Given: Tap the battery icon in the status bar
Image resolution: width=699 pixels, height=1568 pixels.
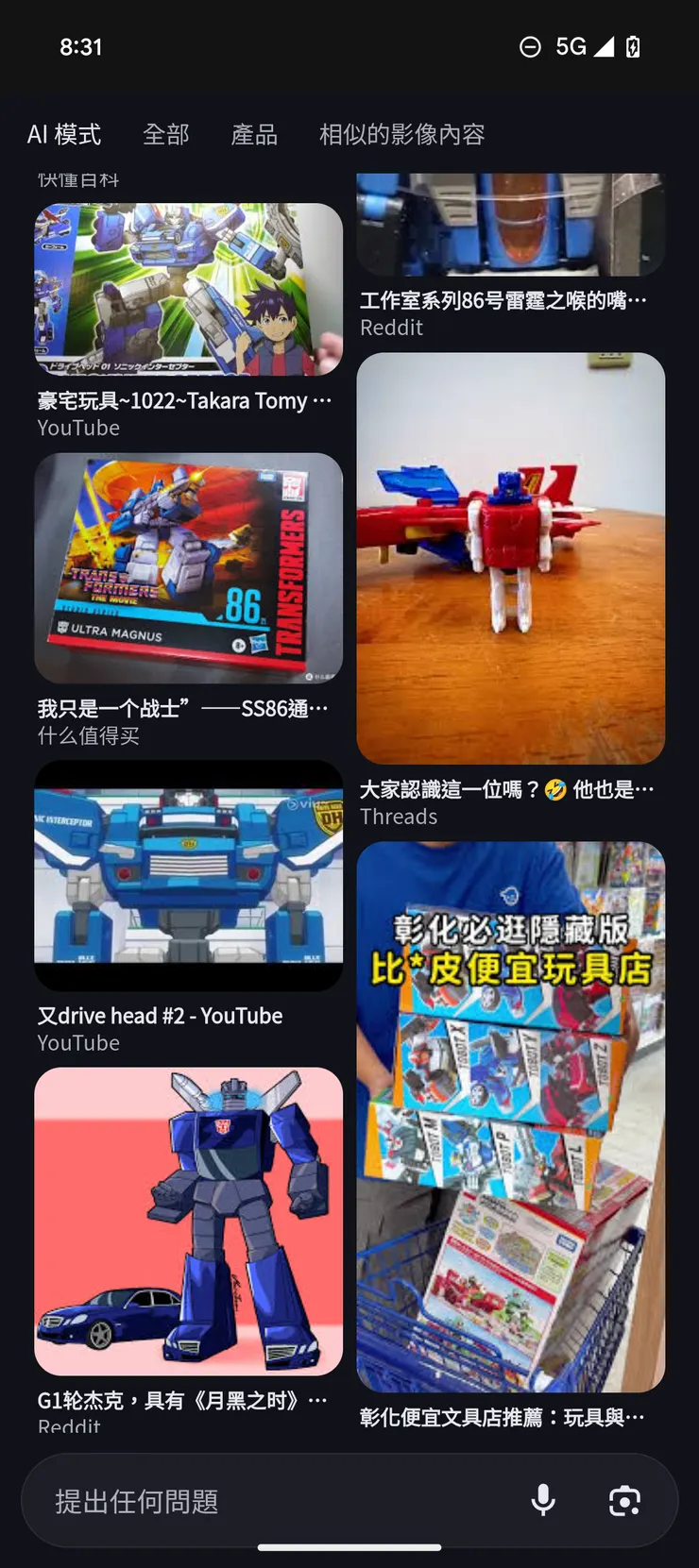Looking at the screenshot, I should [636, 44].
